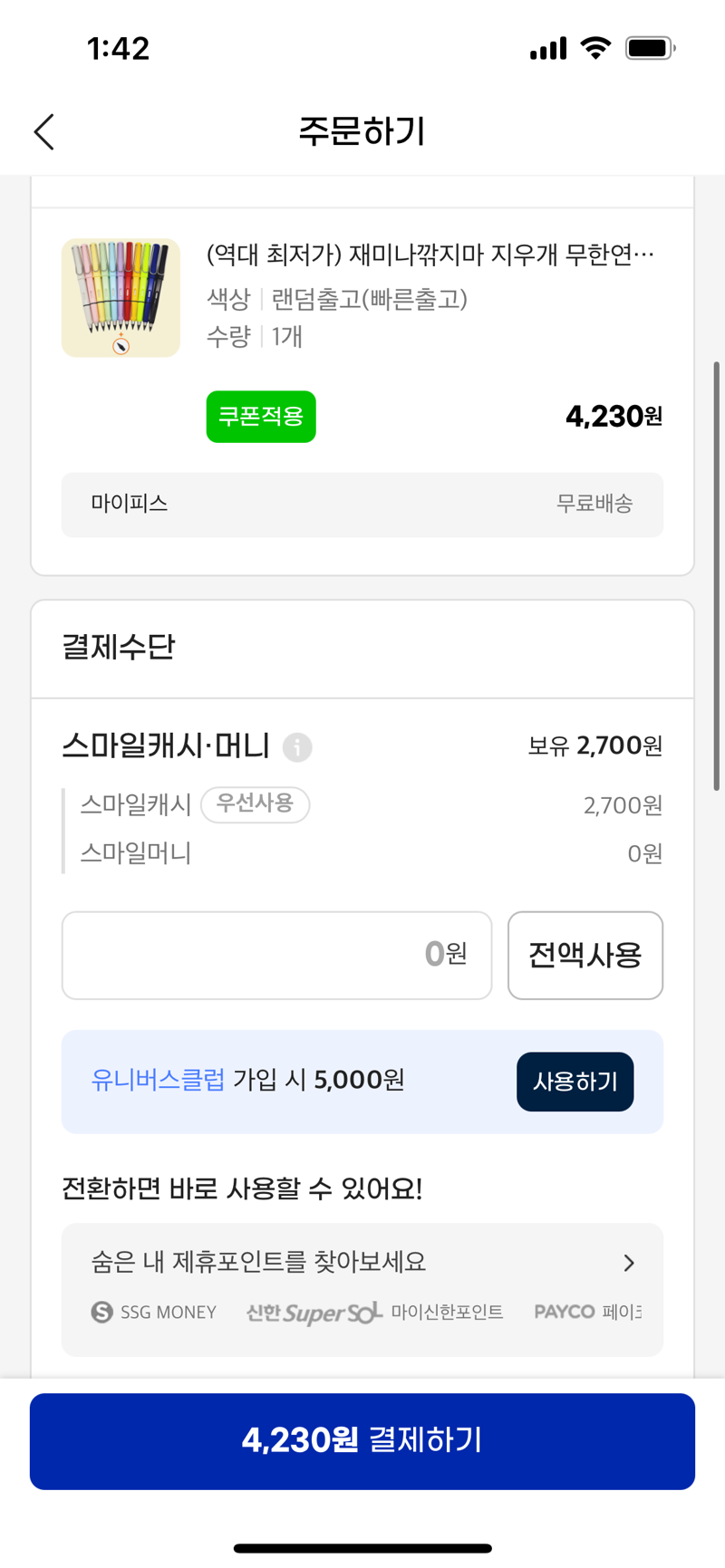Viewport: 725px width, 1568px height.
Task: Open the 유니버스클럽 link
Action: tap(158, 1080)
